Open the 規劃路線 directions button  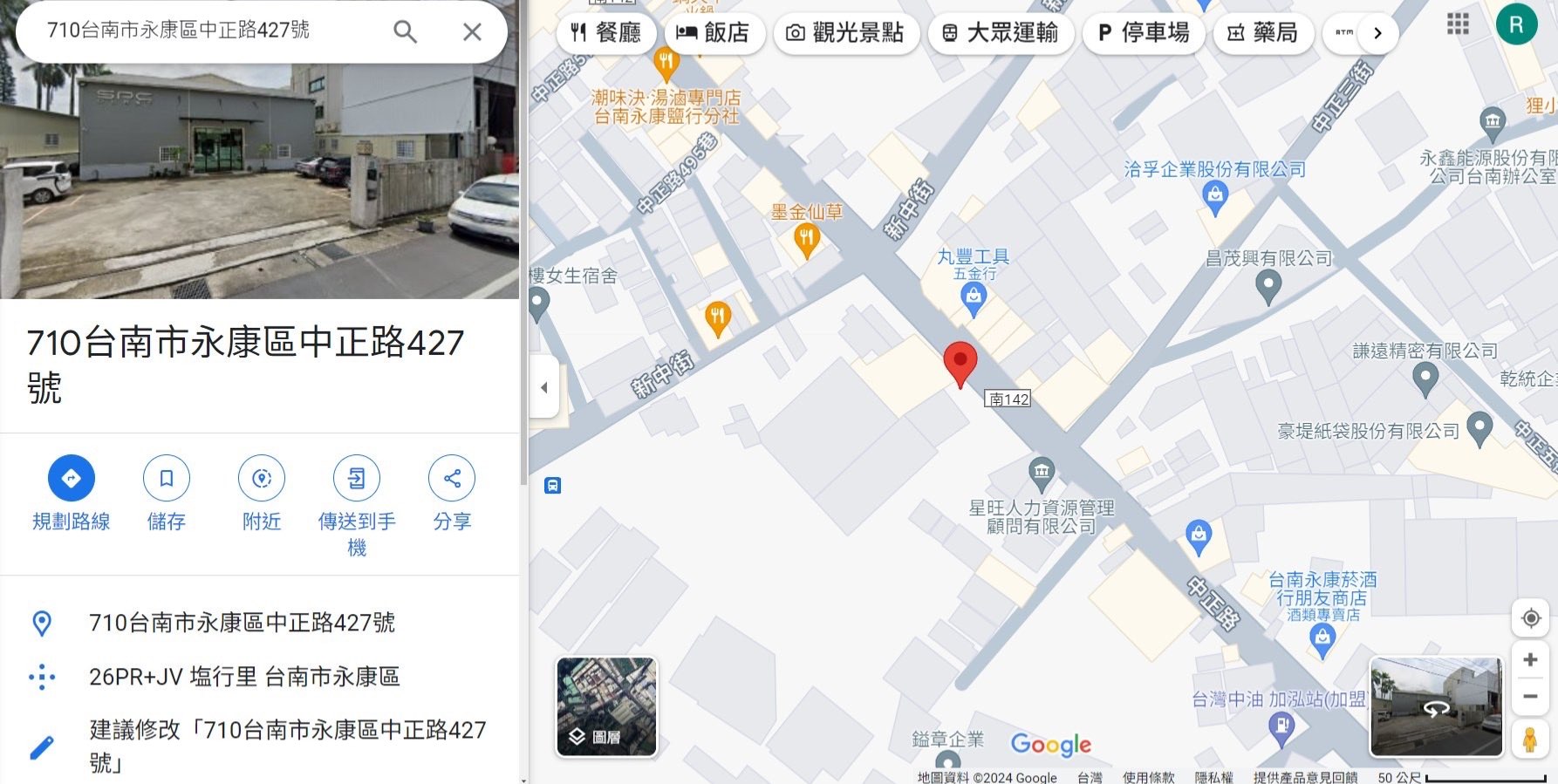pos(72,494)
